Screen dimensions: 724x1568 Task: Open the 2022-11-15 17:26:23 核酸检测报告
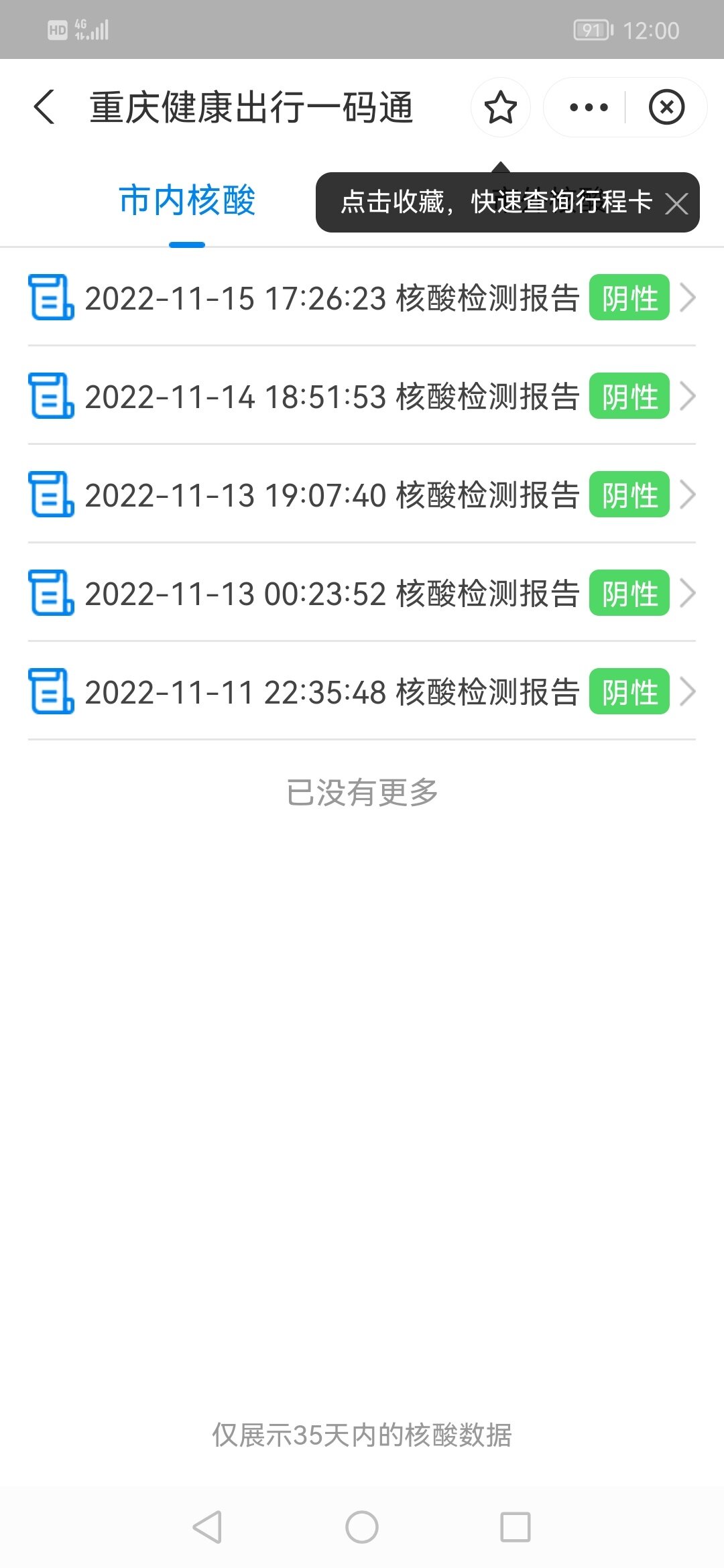(362, 298)
